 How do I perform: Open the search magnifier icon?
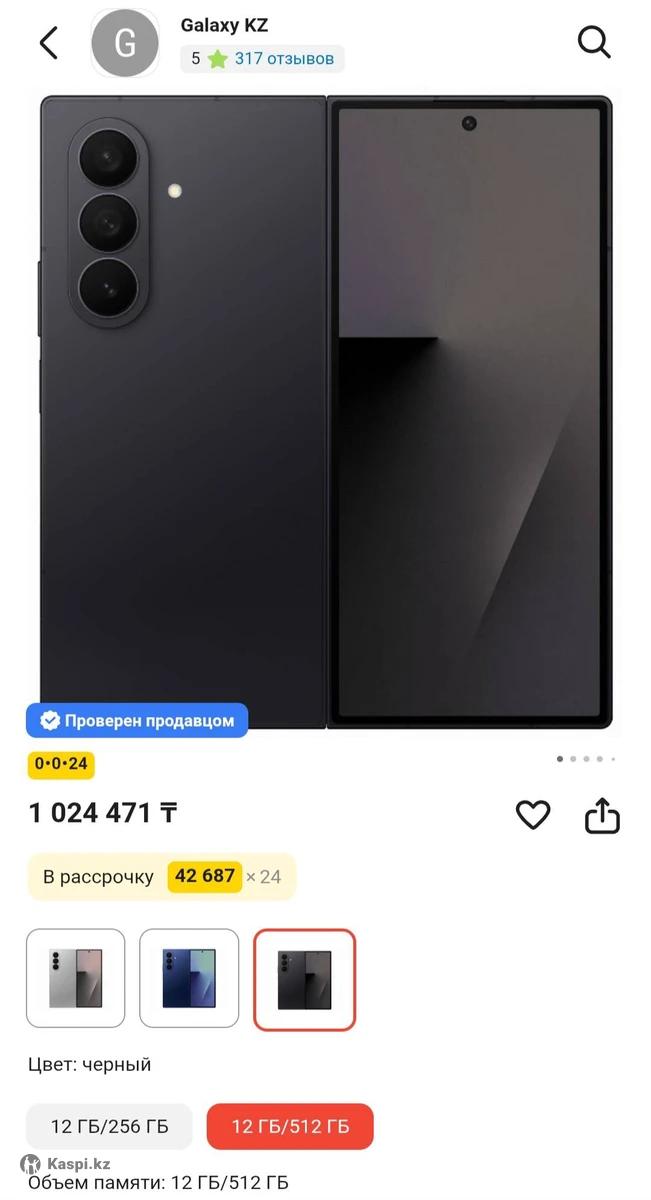coord(594,42)
